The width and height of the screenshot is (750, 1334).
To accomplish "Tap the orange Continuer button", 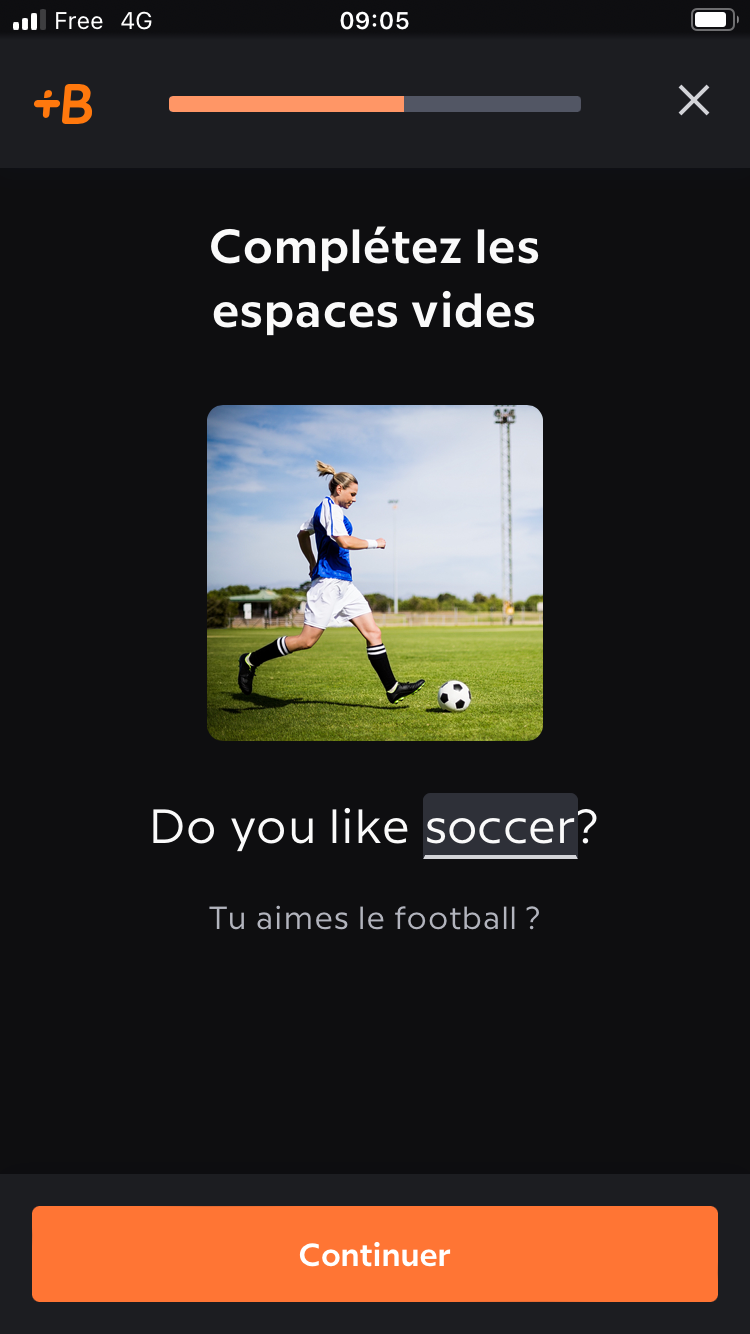I will [x=375, y=1254].
